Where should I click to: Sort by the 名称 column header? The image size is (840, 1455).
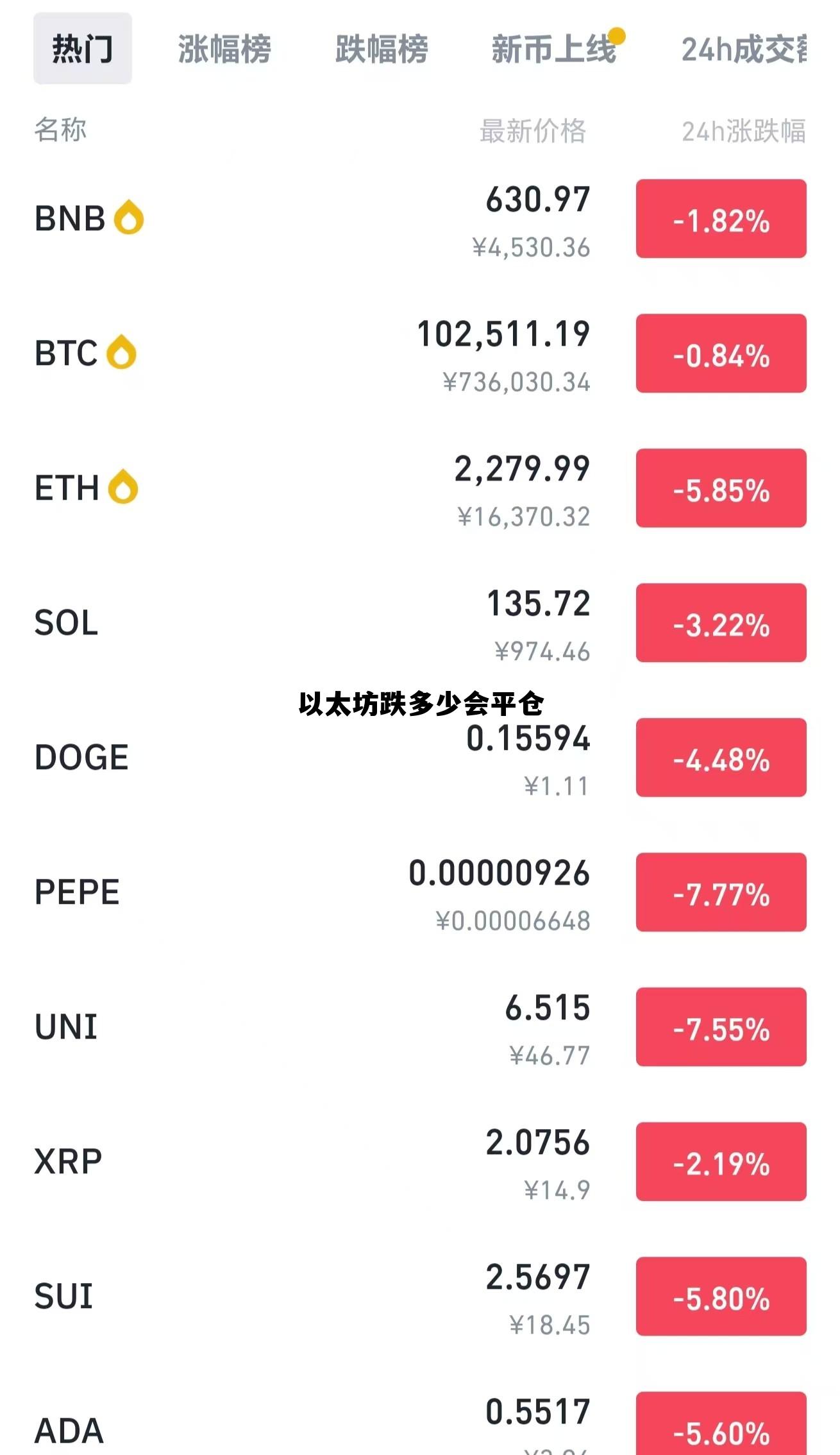pos(61,130)
